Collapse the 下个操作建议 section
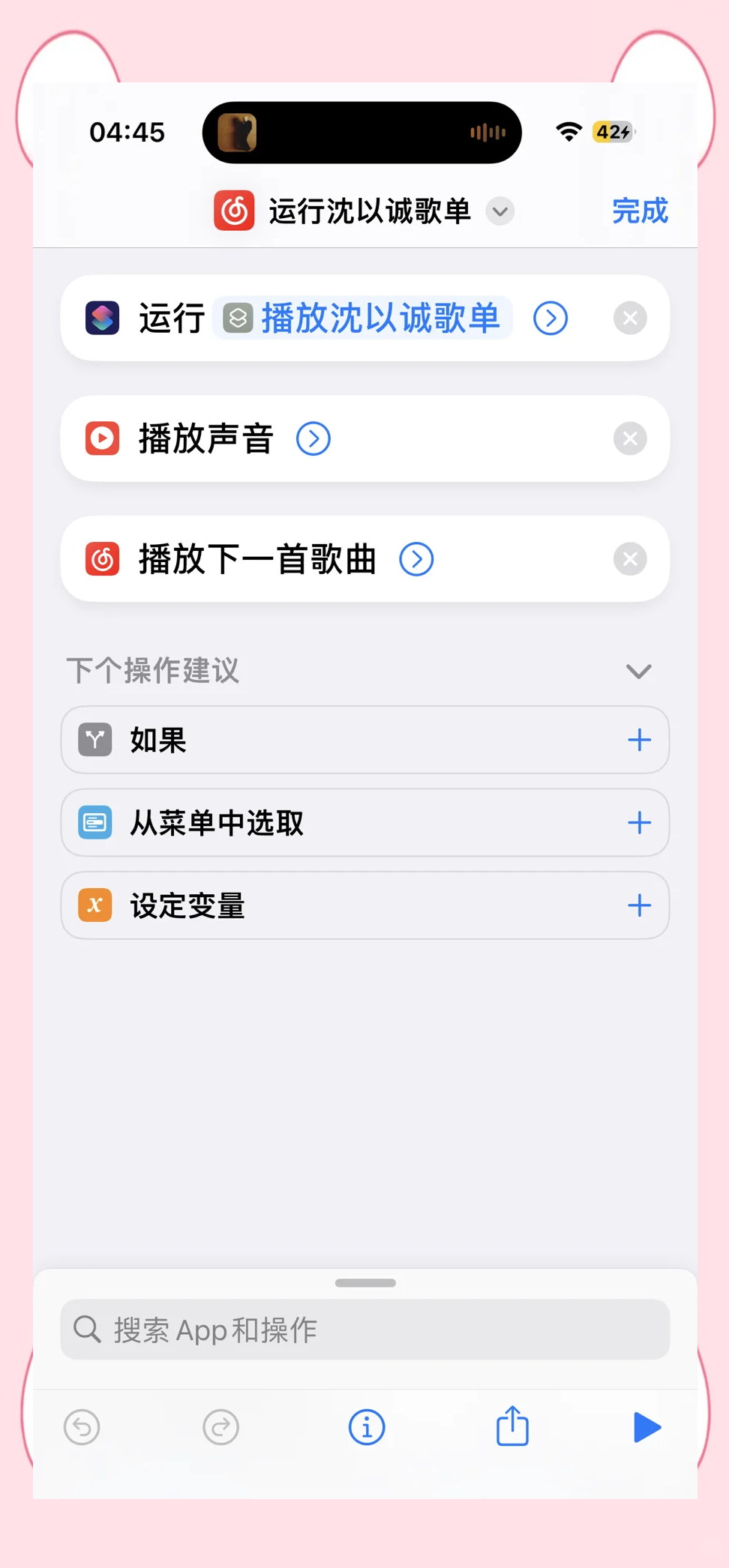The height and width of the screenshot is (1568, 729). [638, 671]
